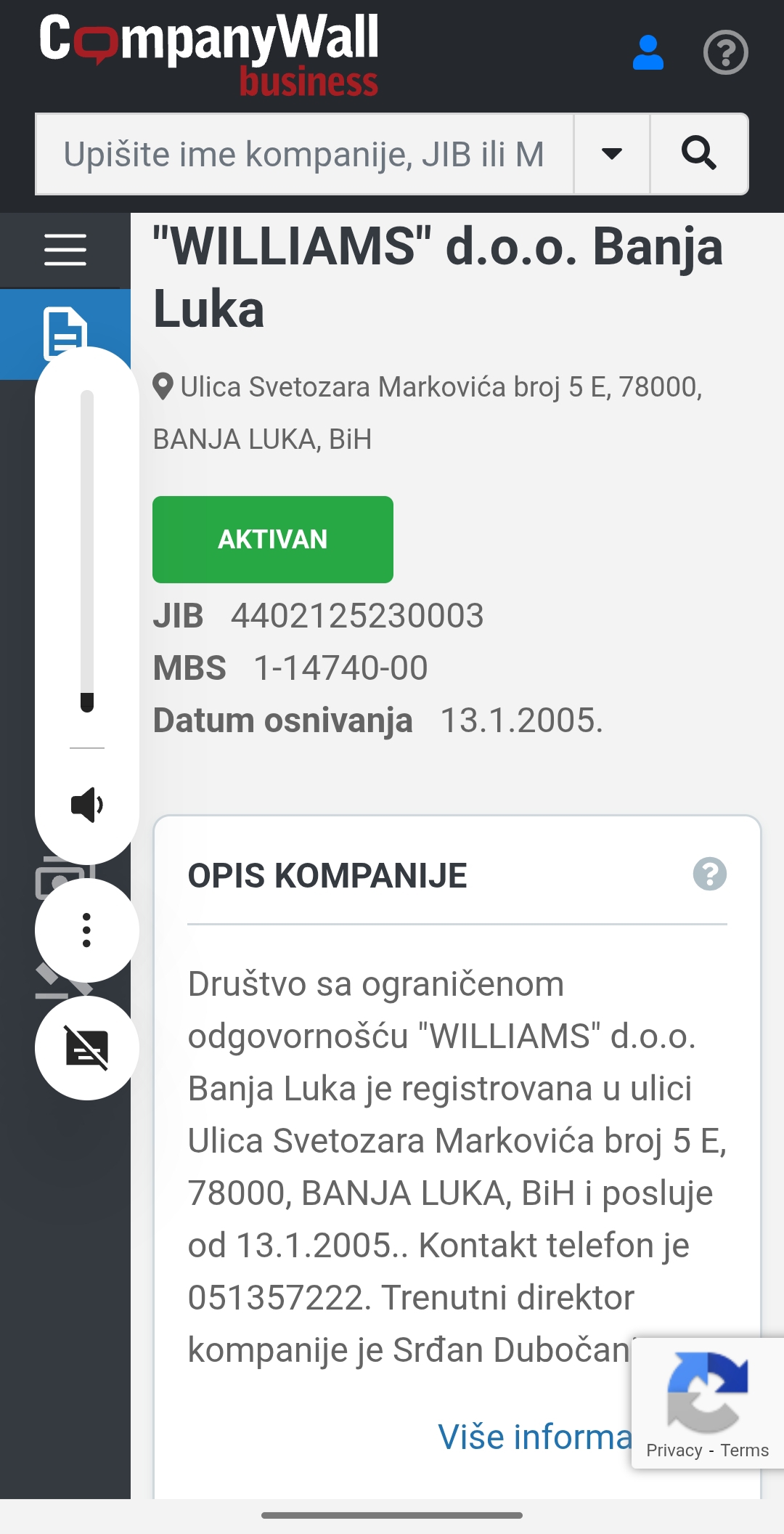This screenshot has height=1534, width=784.
Task: Open the help question mark in header
Action: (x=725, y=52)
